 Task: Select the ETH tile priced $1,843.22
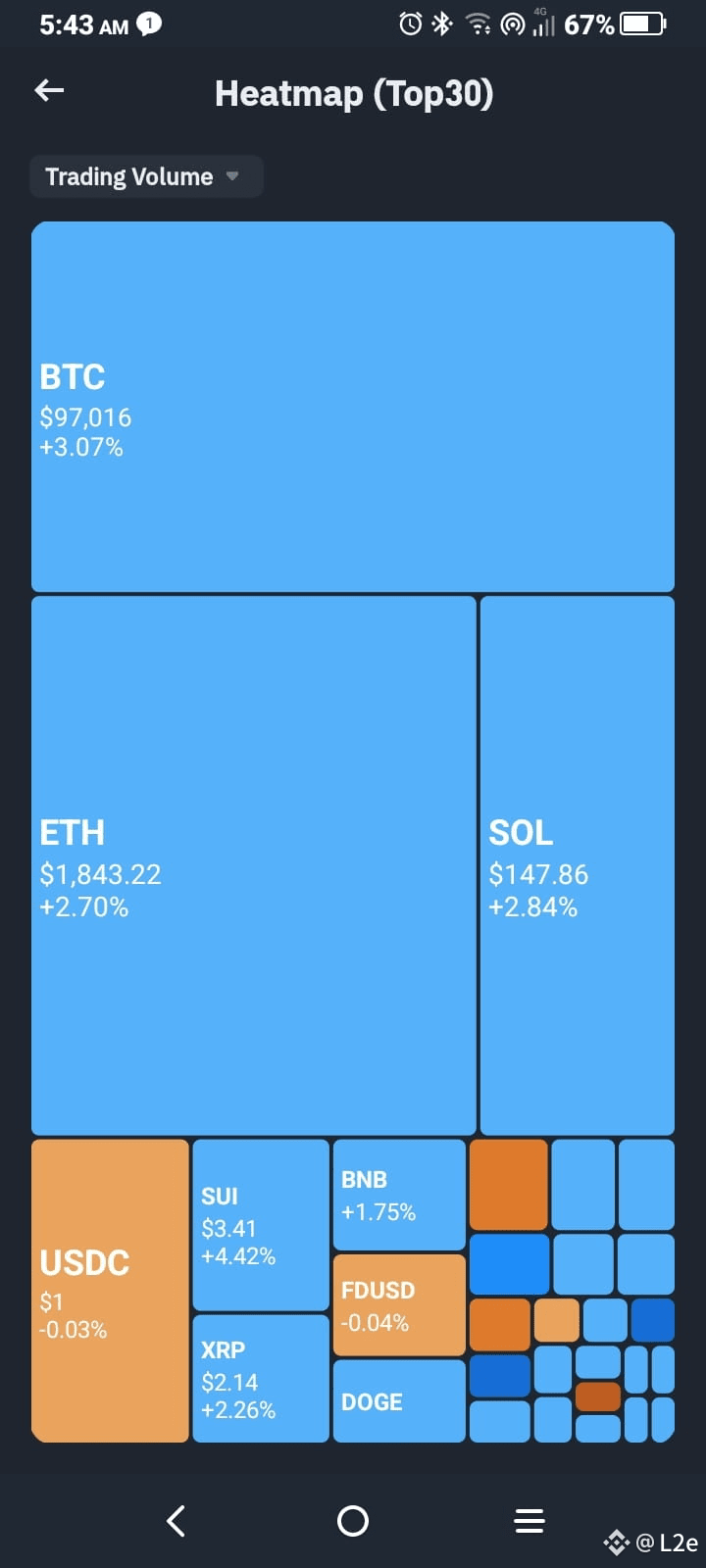click(x=252, y=862)
